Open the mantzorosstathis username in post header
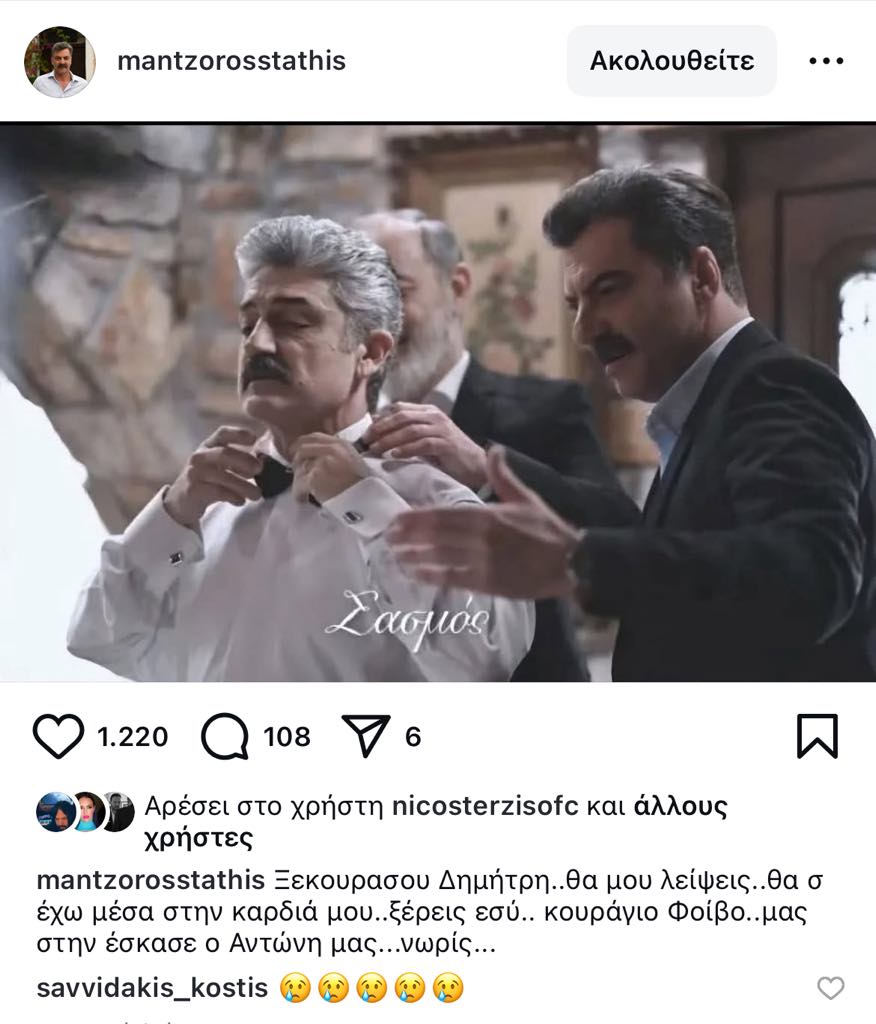The height and width of the screenshot is (1024, 876). tap(231, 61)
